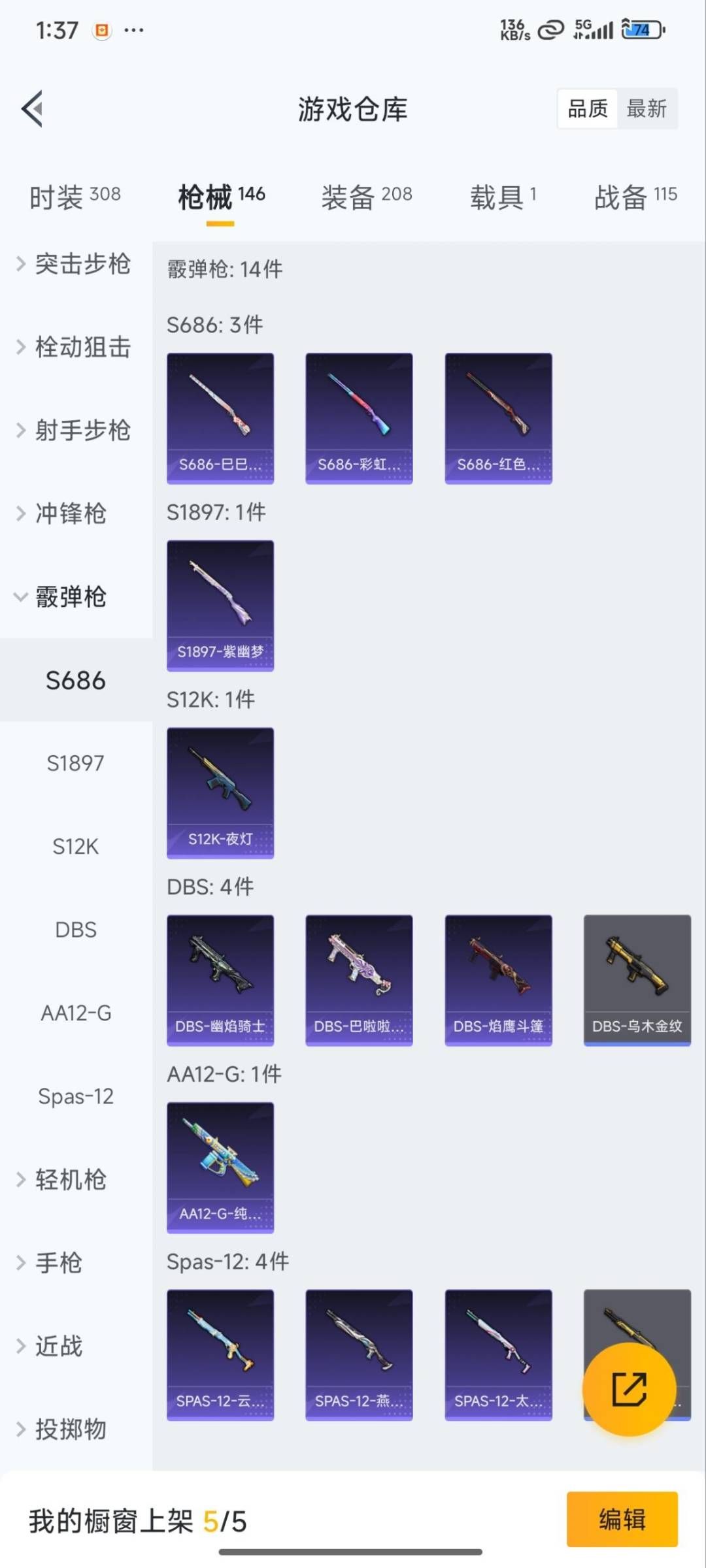Open the DBS-乌木金纹 skin
Screen dimensions: 706x1568
[x=637, y=980]
